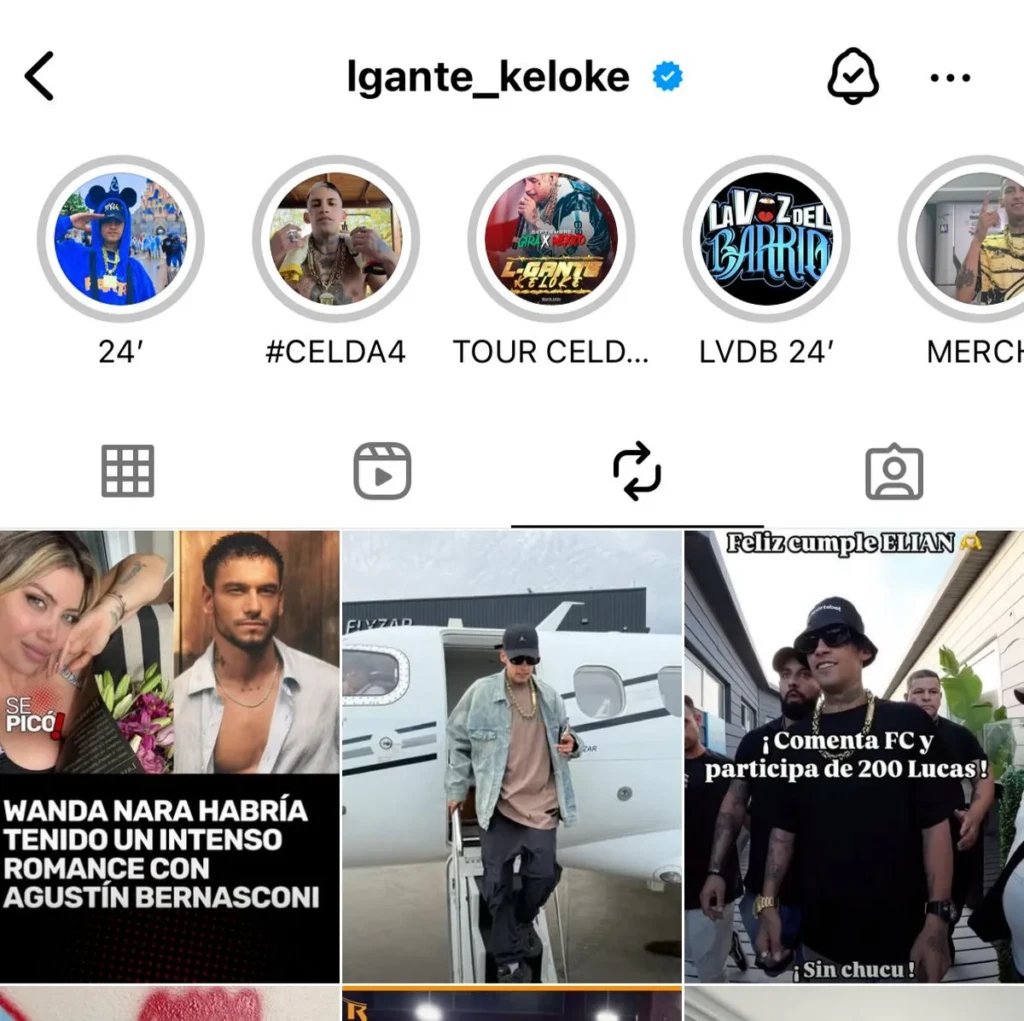Image resolution: width=1024 pixels, height=1021 pixels.
Task: View the #CELDA4 highlight
Action: point(336,239)
